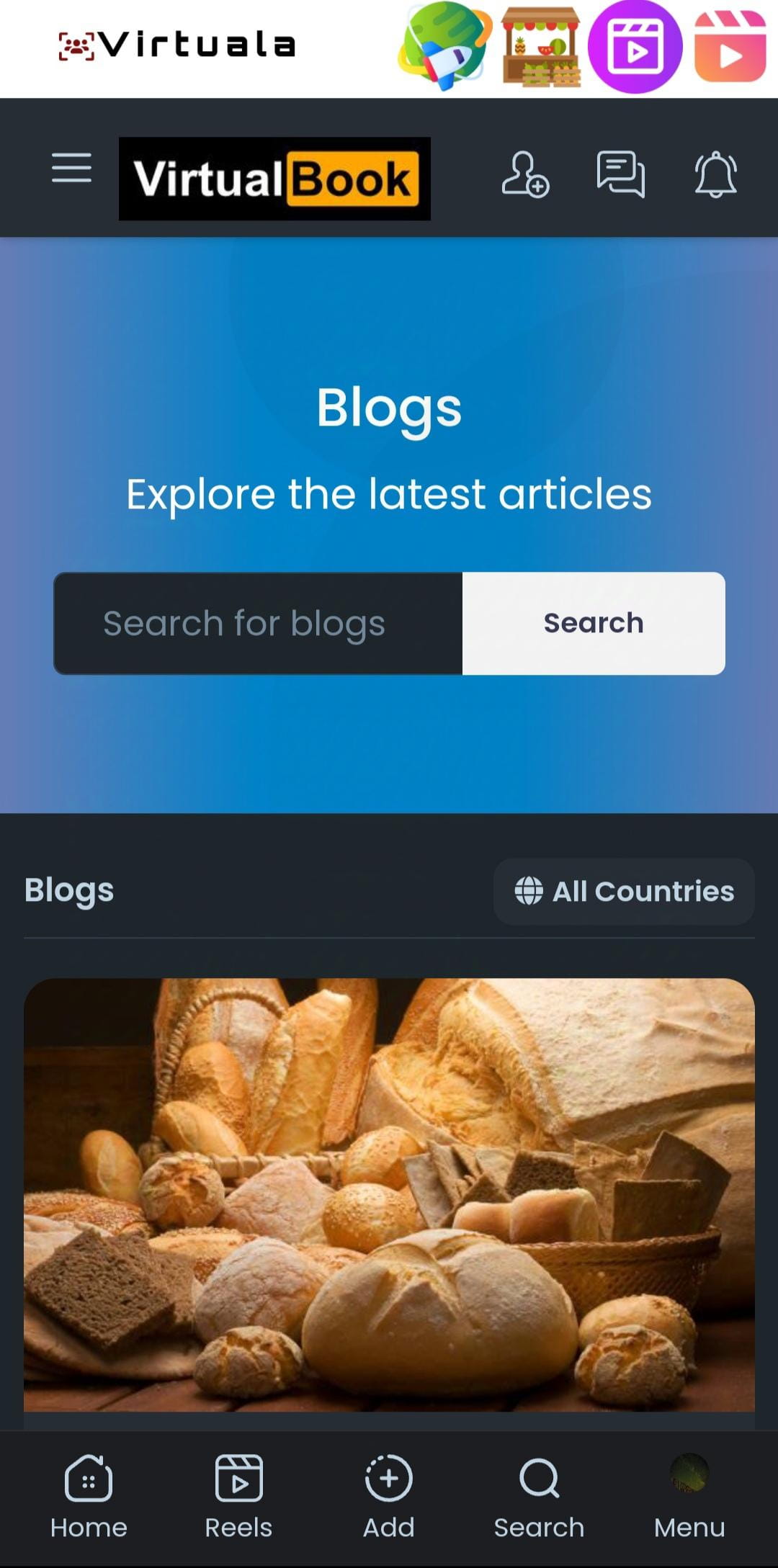Open the notifications bell
Image resolution: width=778 pixels, height=1568 pixels.
pos(715,174)
